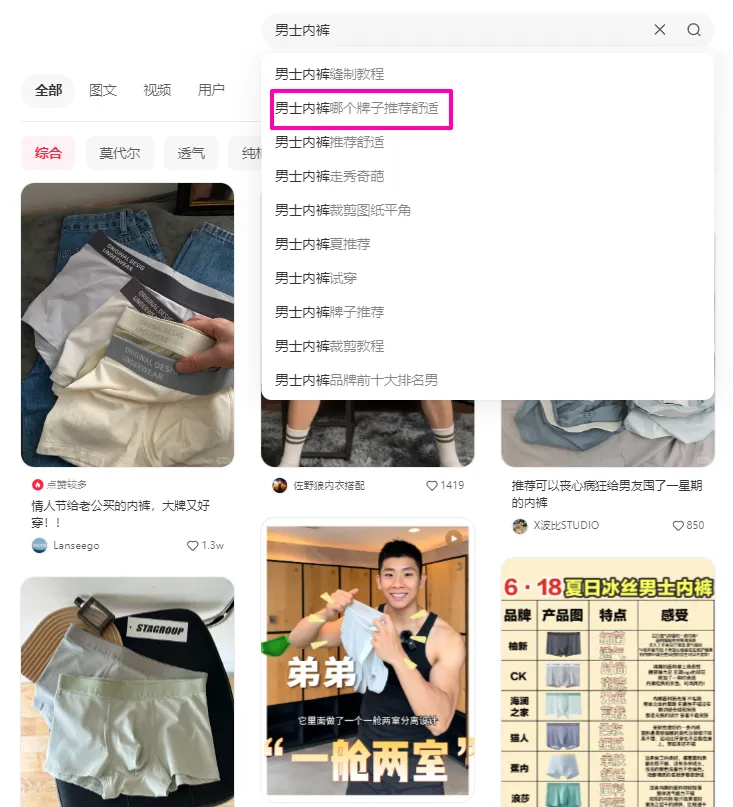Viewport: 733px width, 807px height.
Task: Select suggestion 男士内裤牌子推荐
Action: tap(330, 312)
